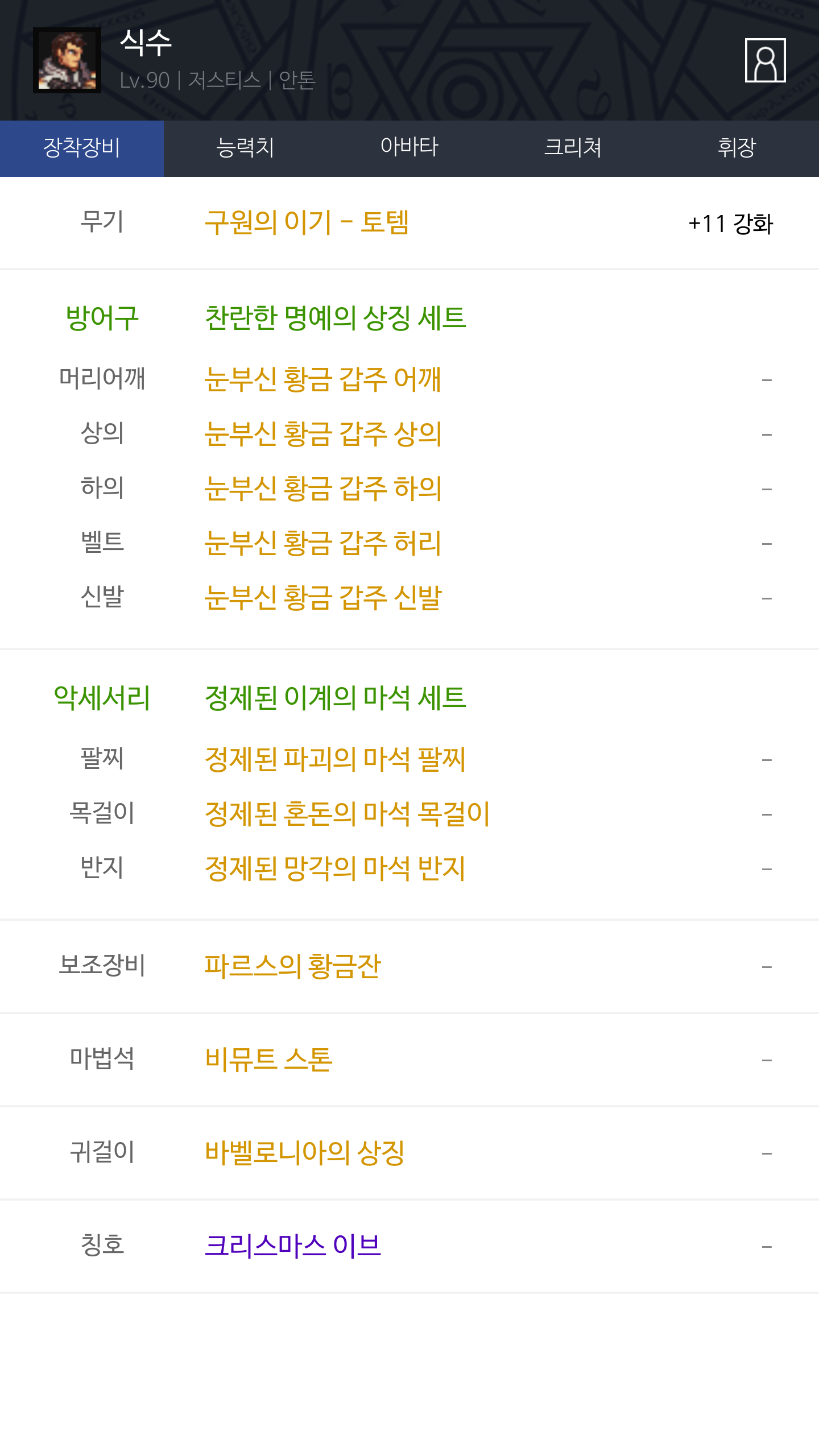This screenshot has height=1456, width=819.
Task: Switch to the 크리쳐 tab
Action: [573, 148]
